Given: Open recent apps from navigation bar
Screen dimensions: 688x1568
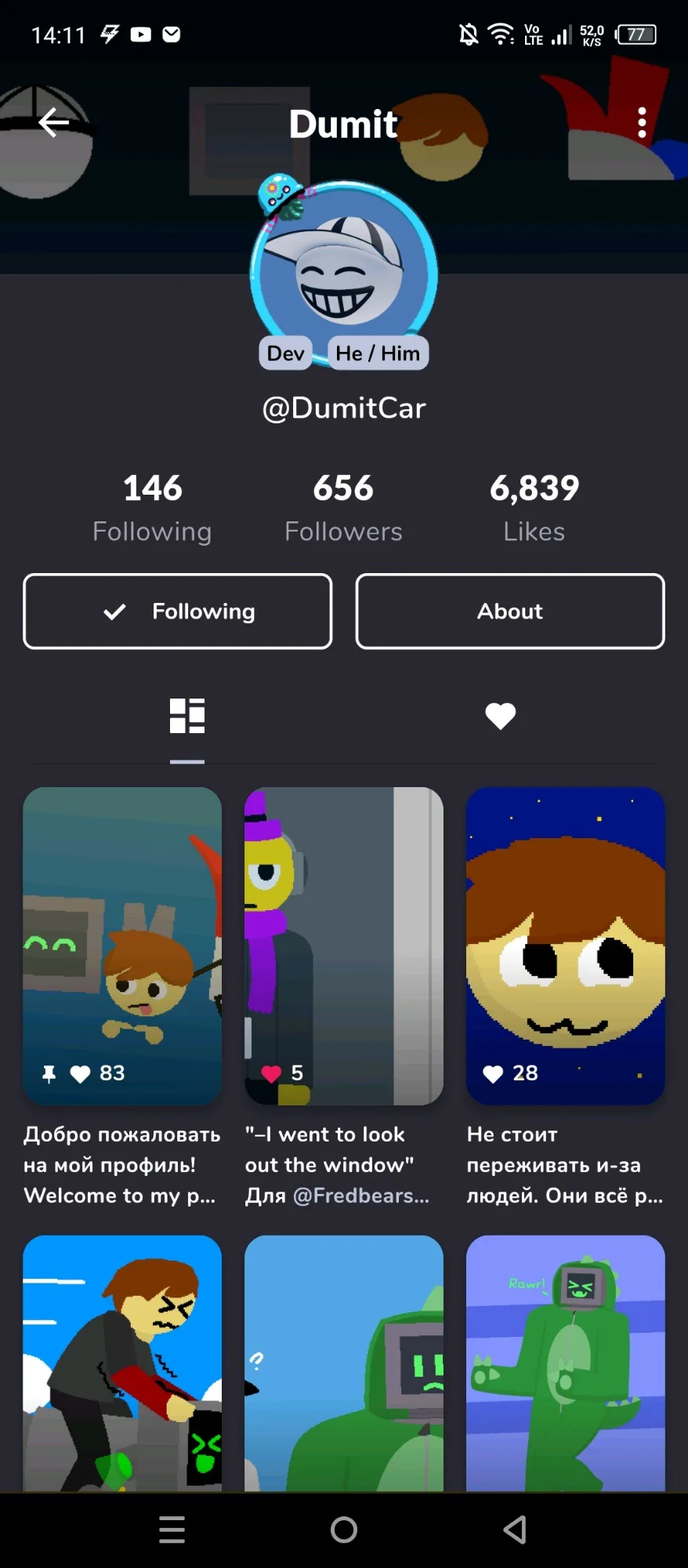Looking at the screenshot, I should pos(172,1530).
